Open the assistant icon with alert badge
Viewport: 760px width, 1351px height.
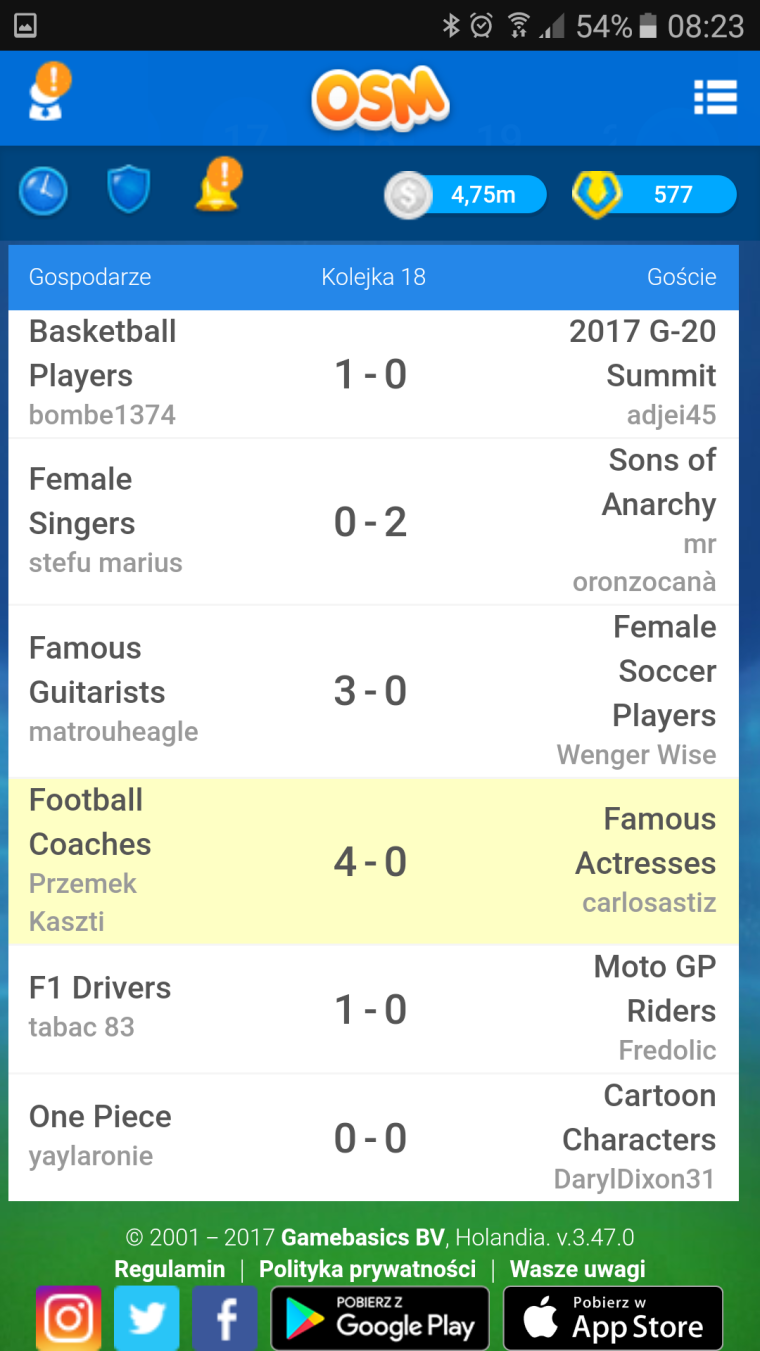(x=47, y=92)
